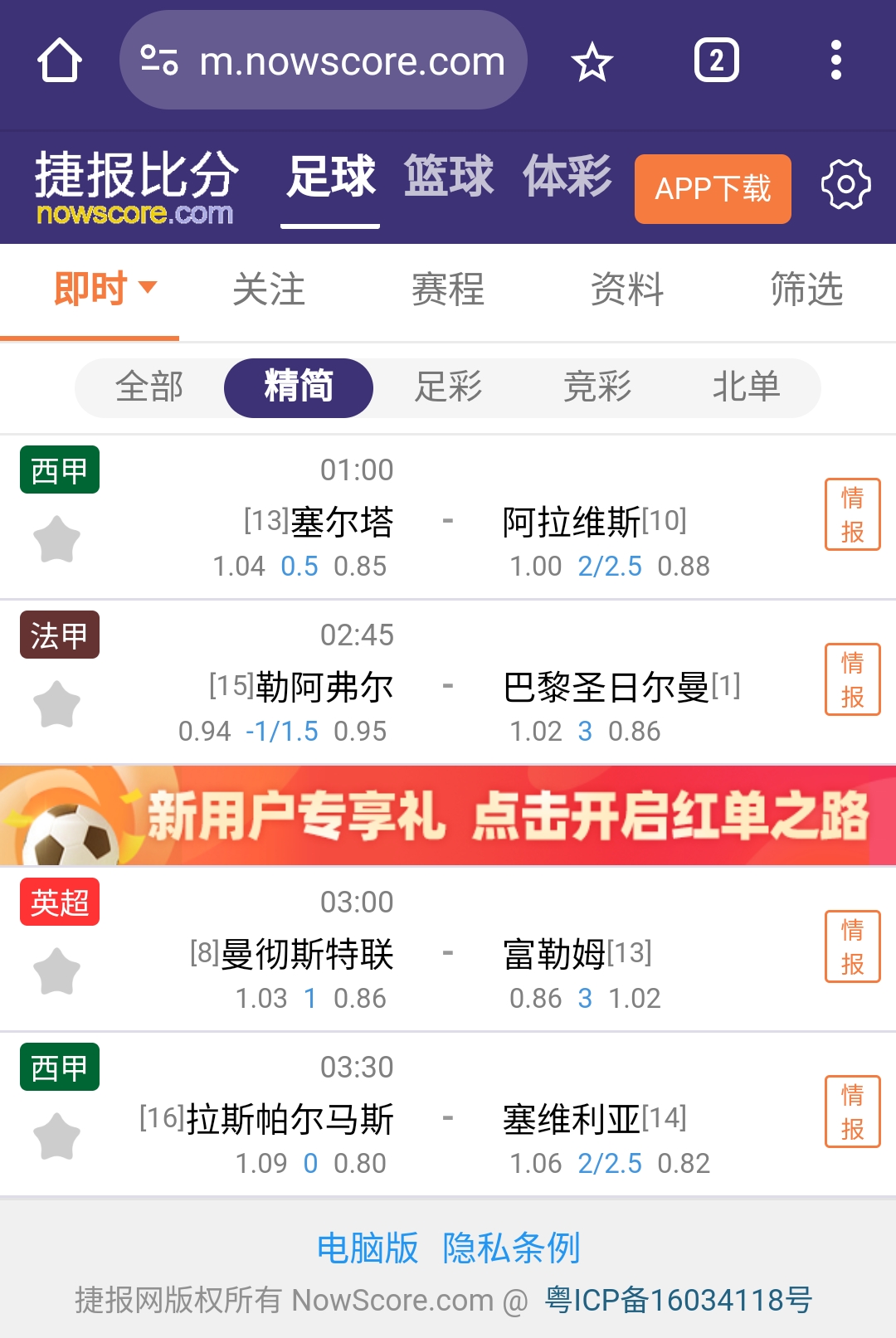Open the settings gear icon
This screenshot has height=1338, width=896.
click(x=845, y=184)
